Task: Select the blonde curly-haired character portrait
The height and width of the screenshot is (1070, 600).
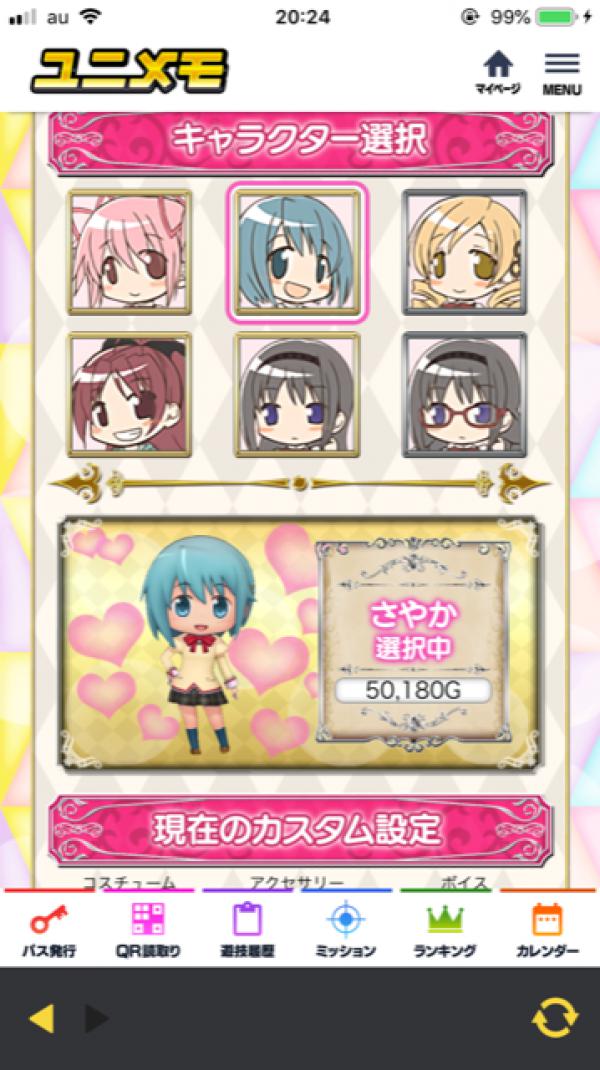Action: [464, 252]
